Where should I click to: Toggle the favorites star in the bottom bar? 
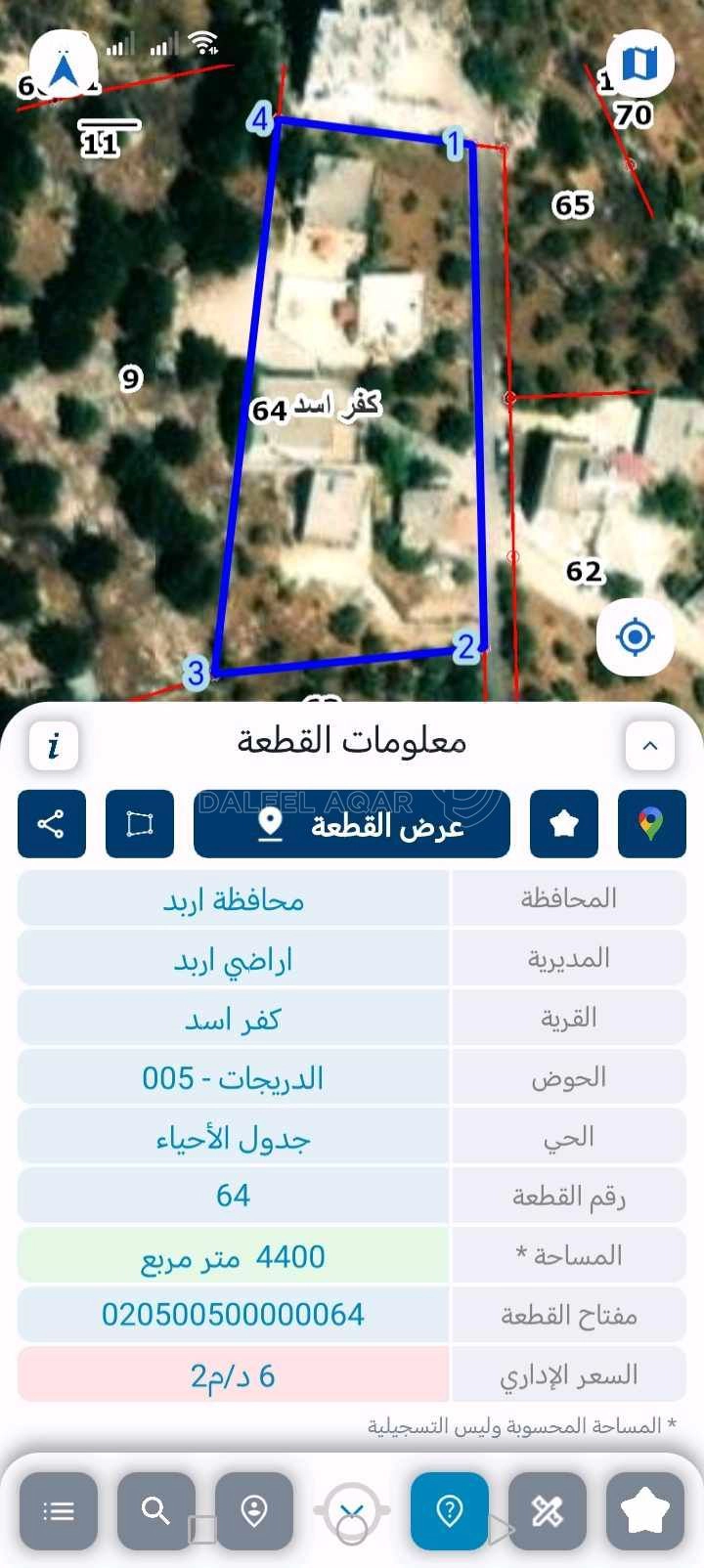(642, 1510)
